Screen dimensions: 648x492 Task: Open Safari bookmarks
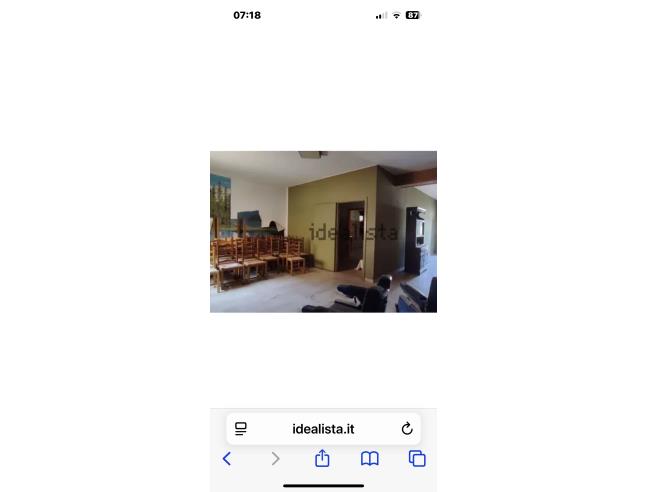370,458
